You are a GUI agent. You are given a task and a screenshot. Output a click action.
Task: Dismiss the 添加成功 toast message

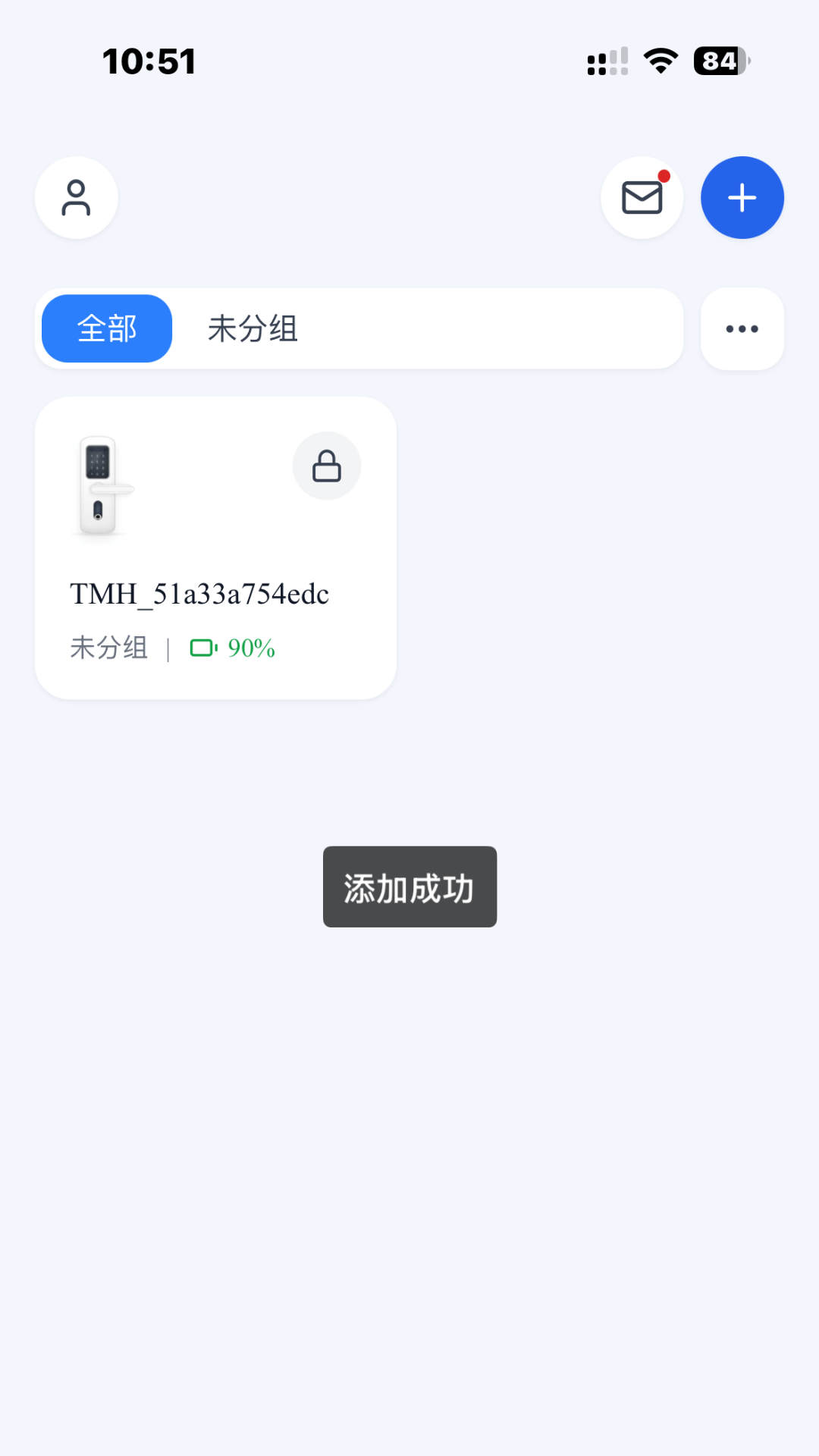point(409,886)
